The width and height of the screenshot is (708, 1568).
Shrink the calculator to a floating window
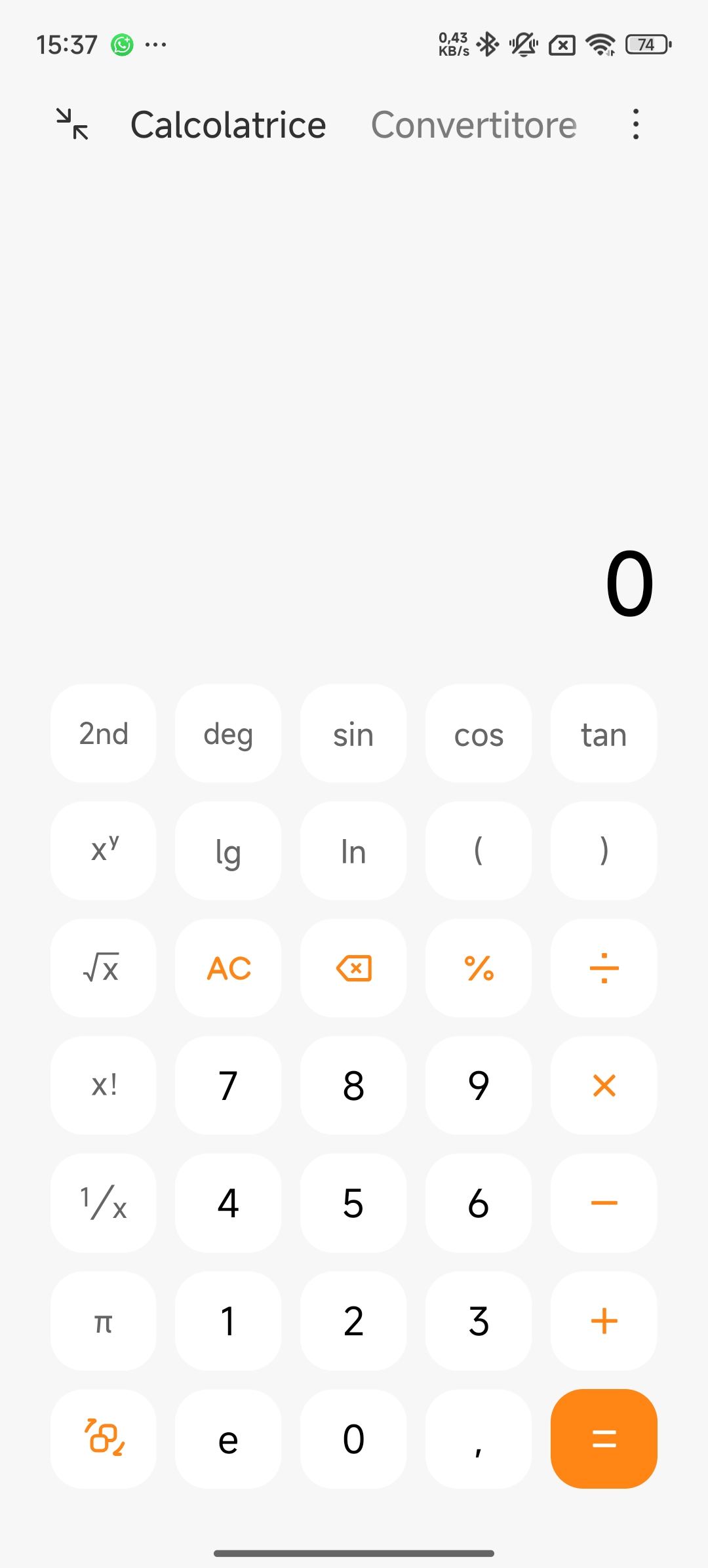tap(72, 124)
